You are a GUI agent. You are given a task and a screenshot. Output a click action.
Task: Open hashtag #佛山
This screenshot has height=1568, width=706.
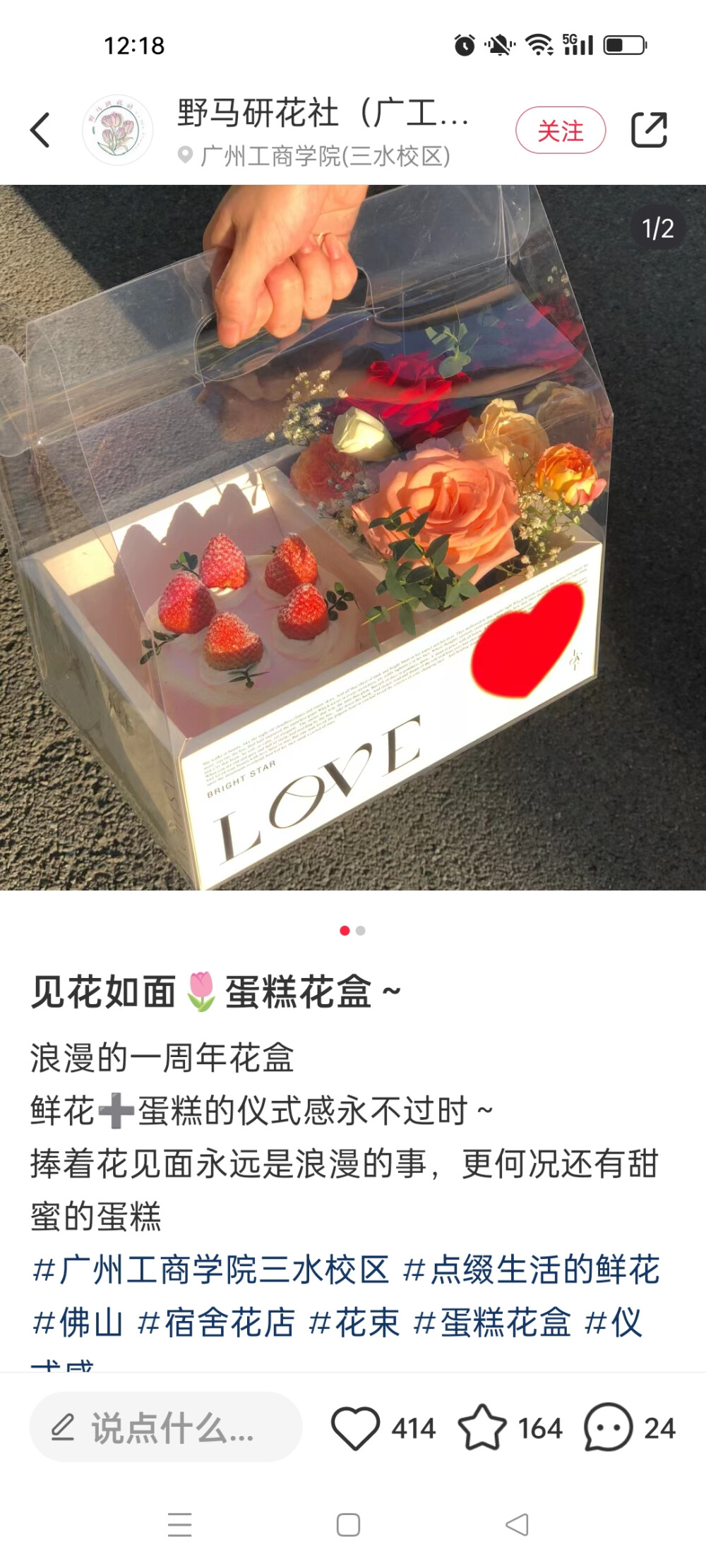coord(78,1322)
